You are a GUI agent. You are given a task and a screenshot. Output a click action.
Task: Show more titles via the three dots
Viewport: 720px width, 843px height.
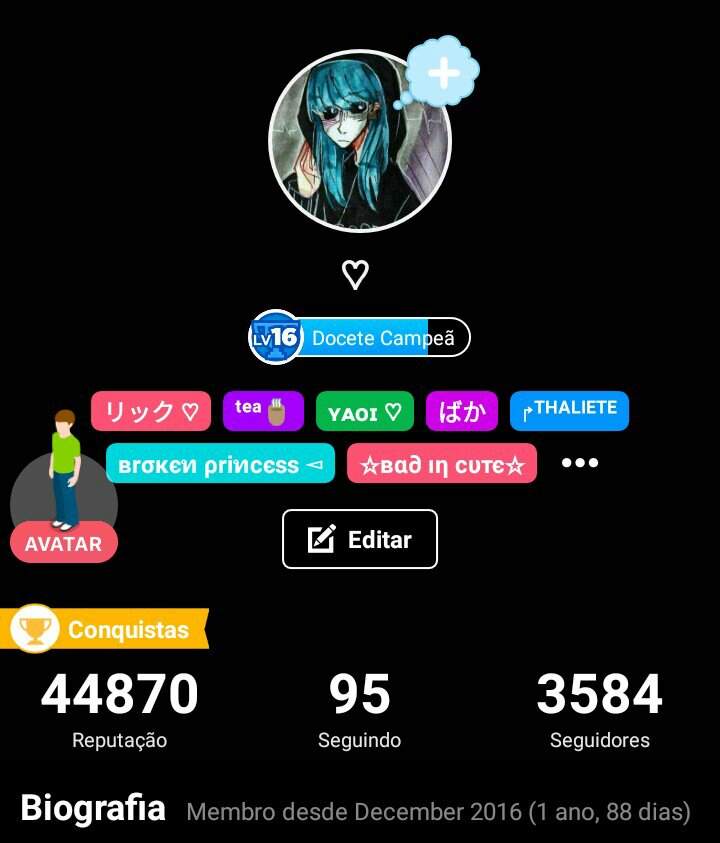580,463
